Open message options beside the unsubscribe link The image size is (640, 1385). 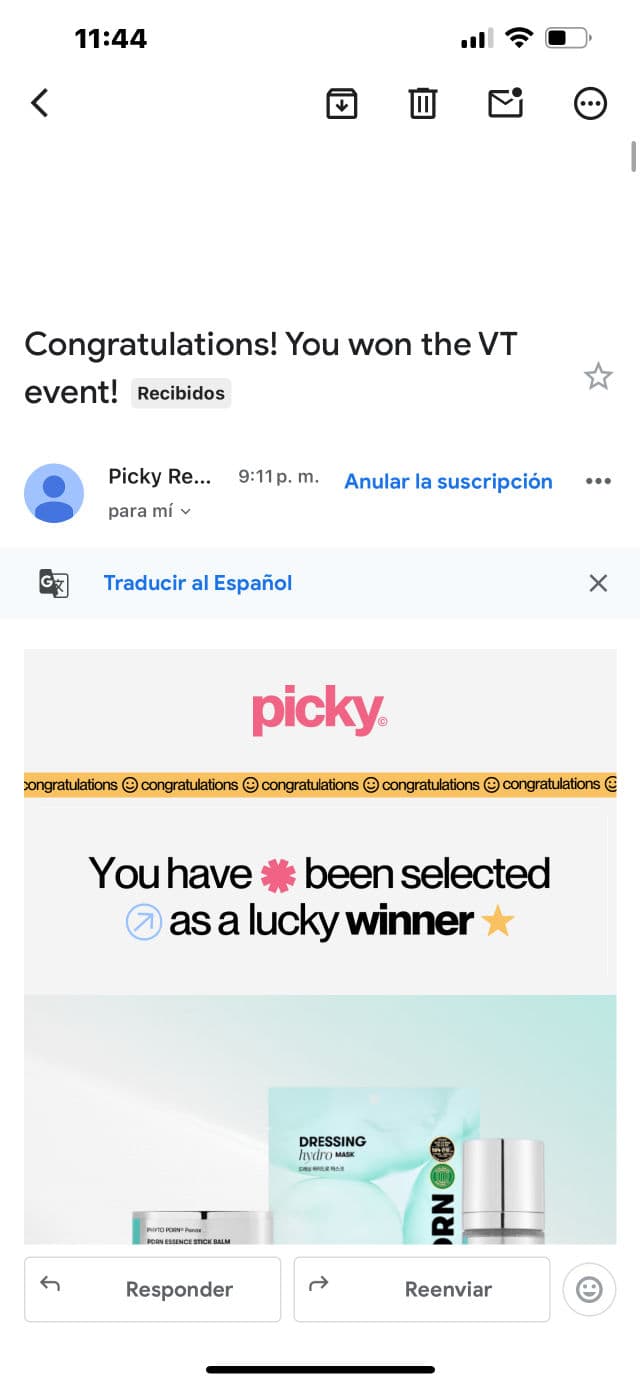pos(598,481)
